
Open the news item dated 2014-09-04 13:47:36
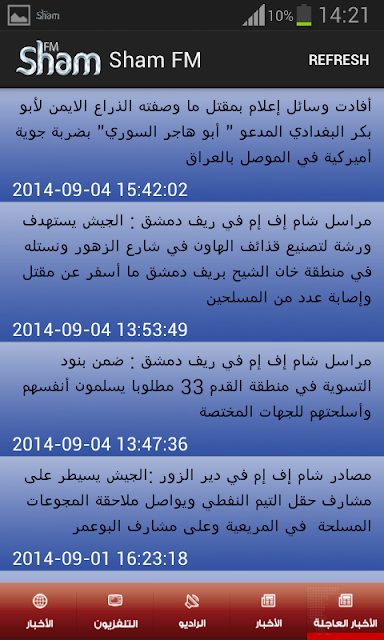[192, 399]
